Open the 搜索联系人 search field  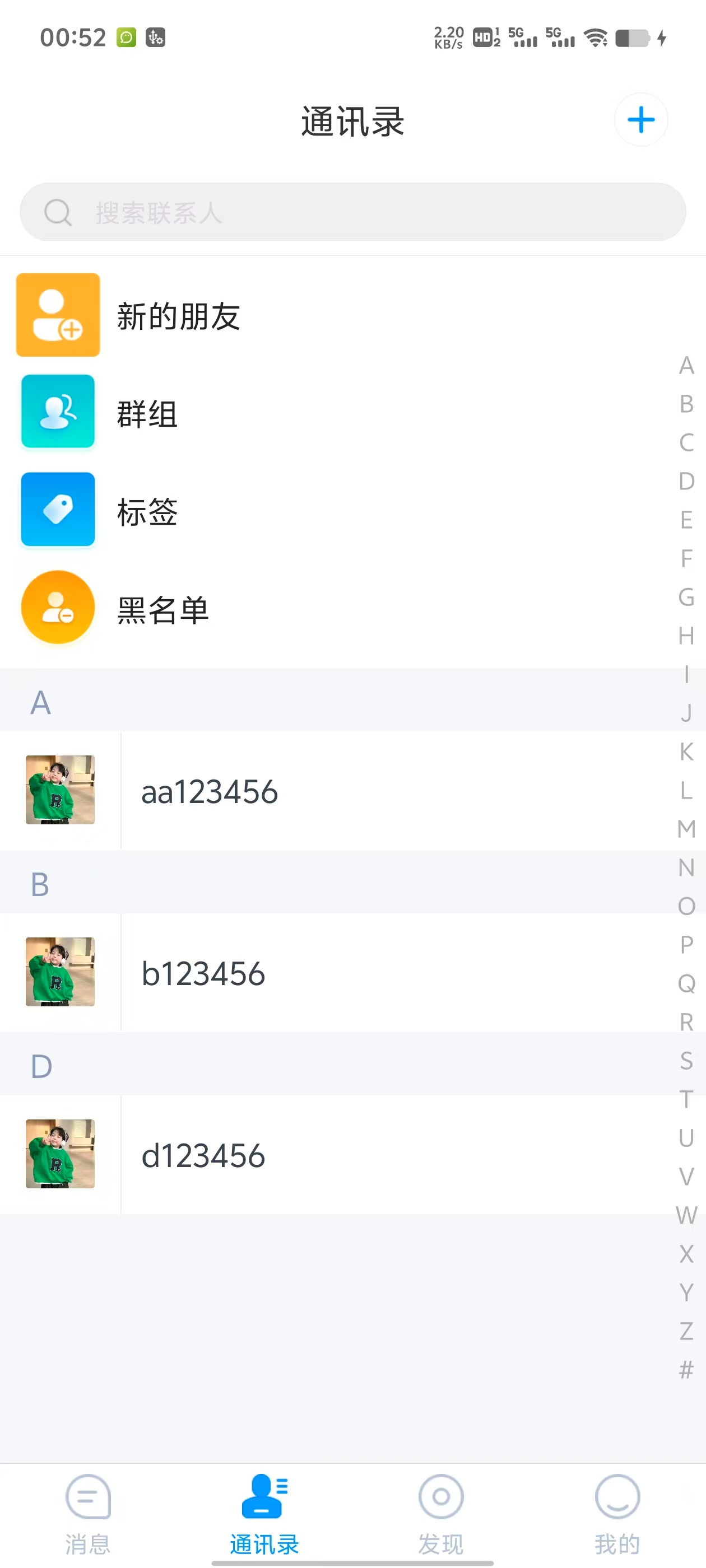click(x=352, y=212)
